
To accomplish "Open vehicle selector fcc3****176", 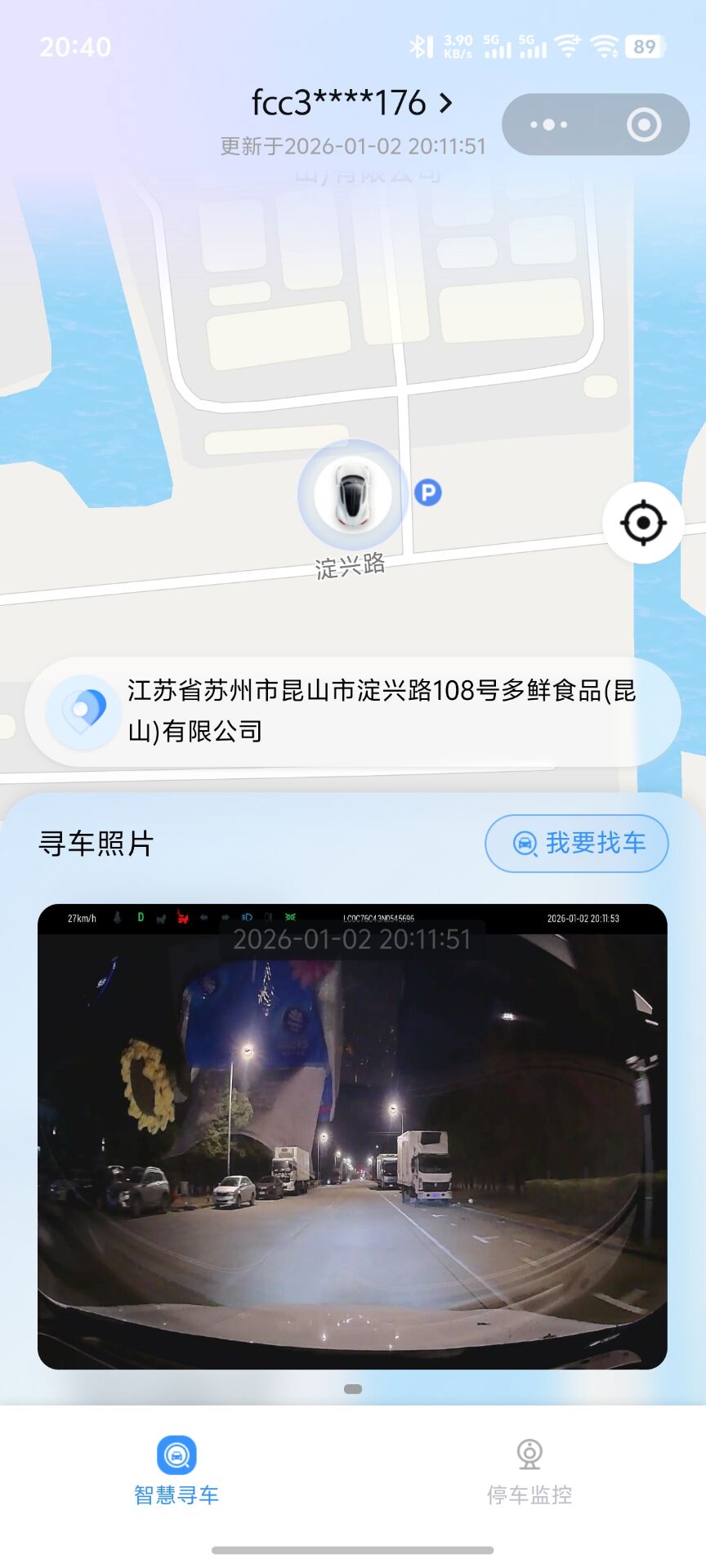I will [351, 104].
